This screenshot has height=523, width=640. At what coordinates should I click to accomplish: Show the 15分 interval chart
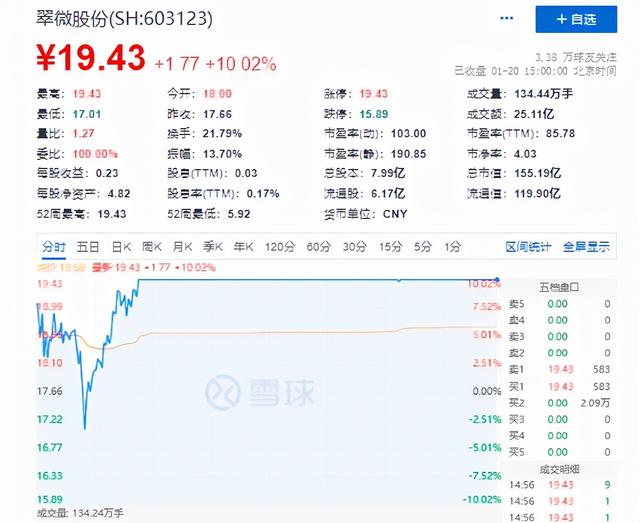click(389, 246)
